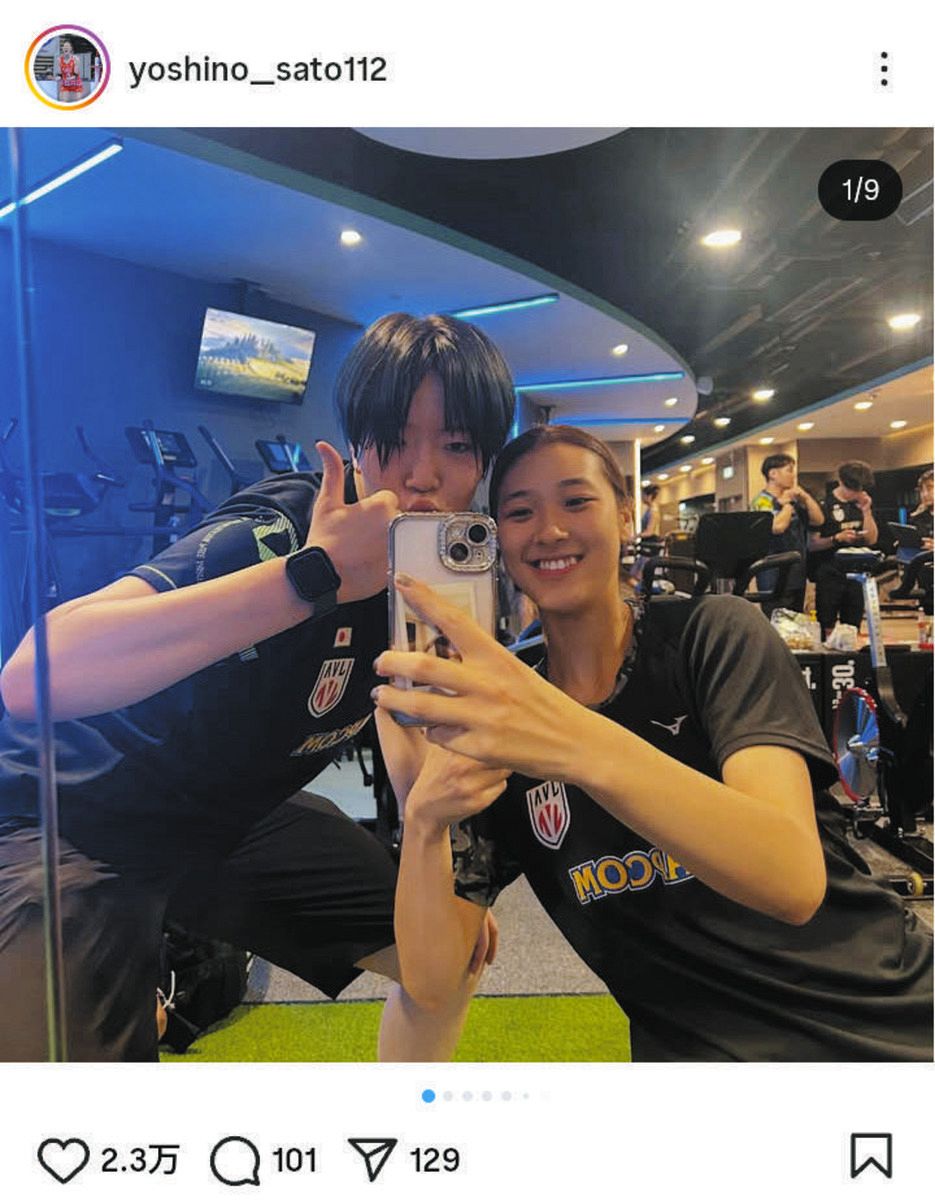Like this post with the heart icon

63,1160
